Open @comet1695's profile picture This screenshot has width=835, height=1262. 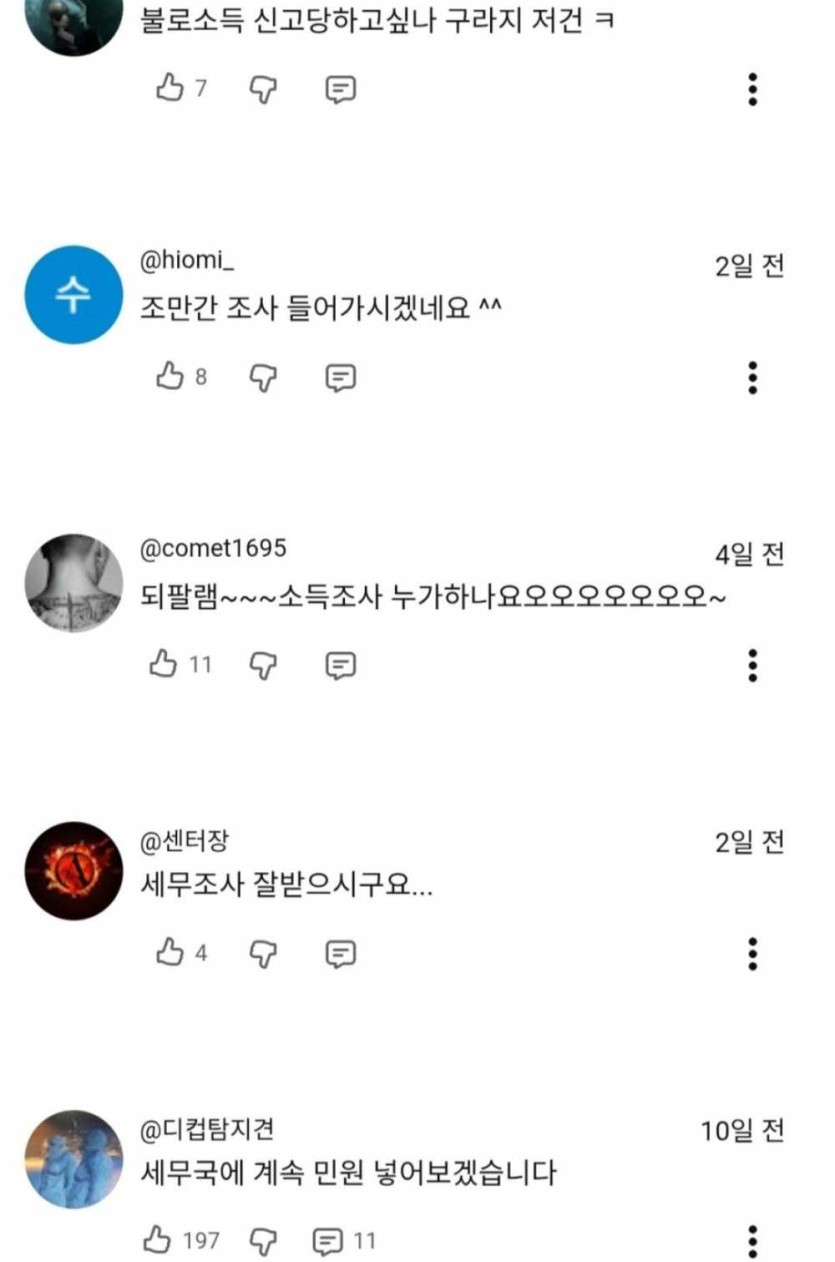(x=73, y=583)
